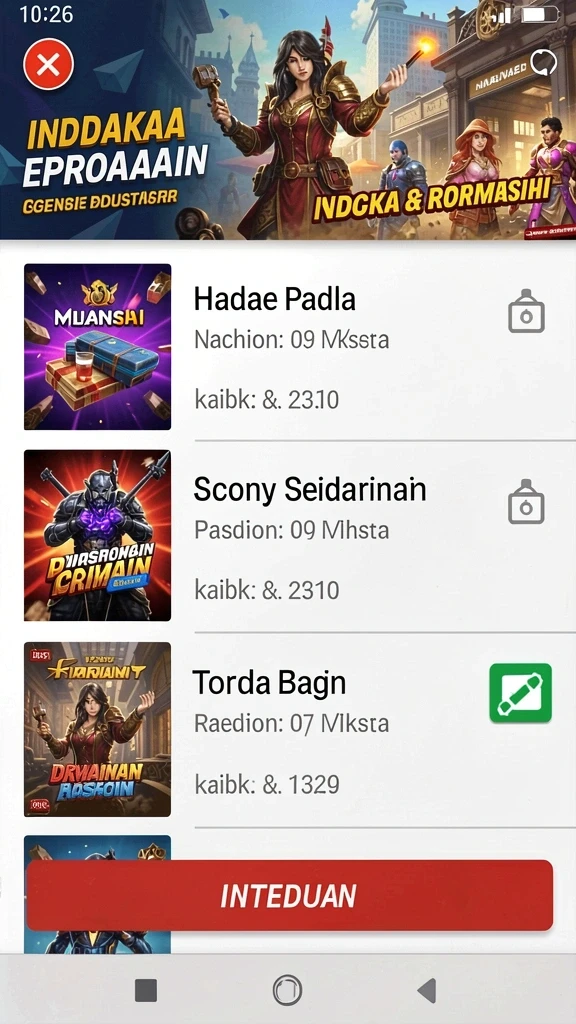Tap the refresh icon on the banner
This screenshot has height=1024, width=576.
click(x=543, y=63)
